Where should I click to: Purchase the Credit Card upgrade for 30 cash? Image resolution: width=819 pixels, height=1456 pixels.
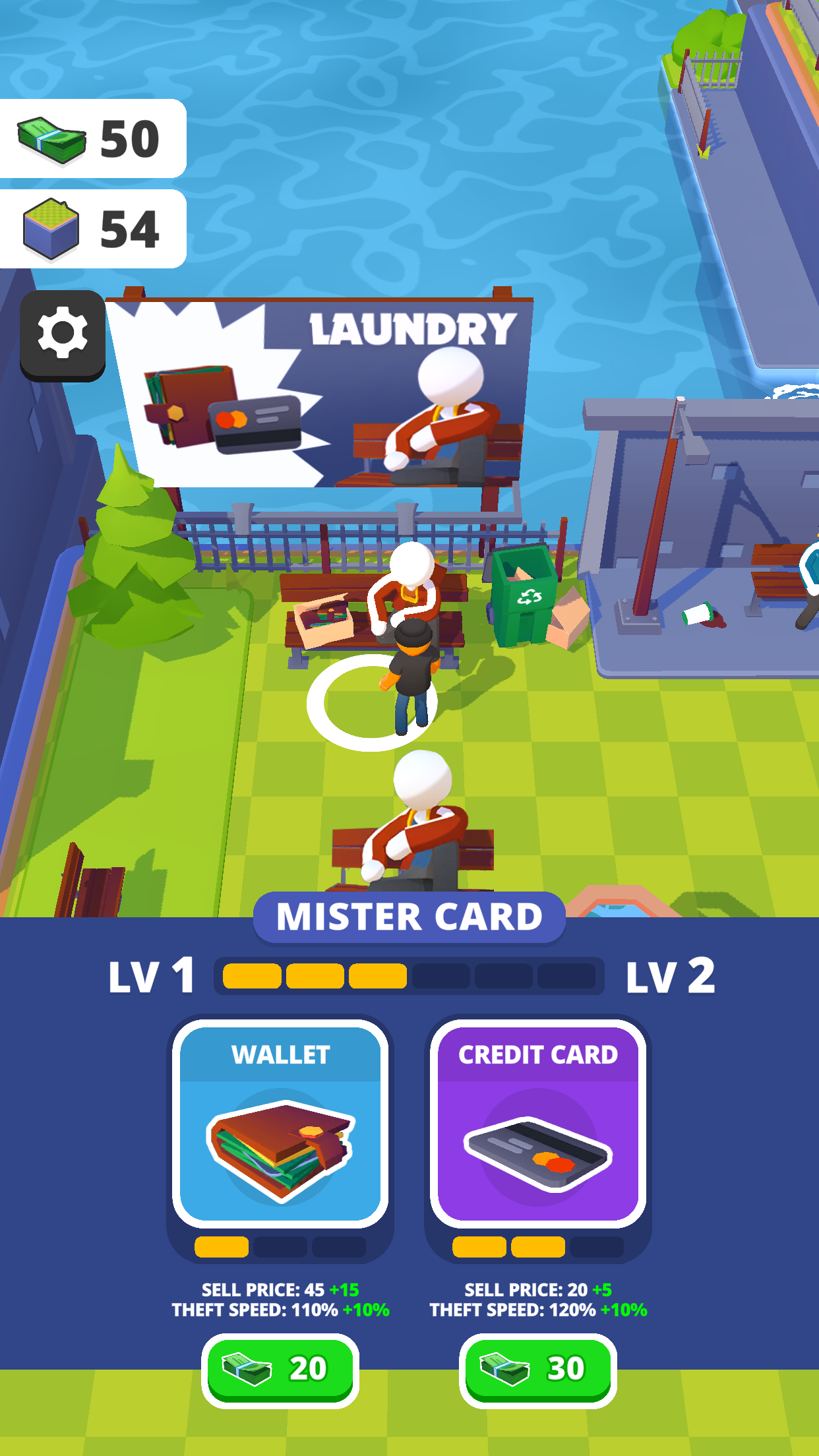click(537, 1366)
